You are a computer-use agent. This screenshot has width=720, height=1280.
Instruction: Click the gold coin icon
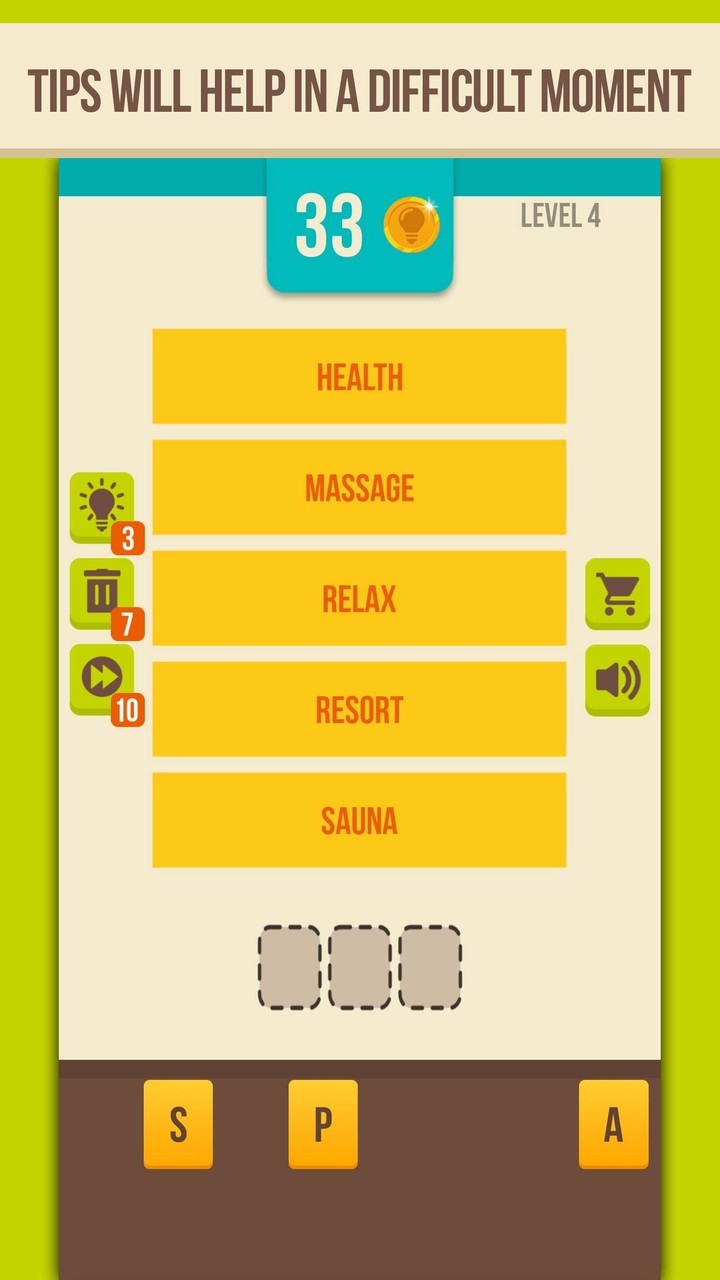tap(412, 224)
